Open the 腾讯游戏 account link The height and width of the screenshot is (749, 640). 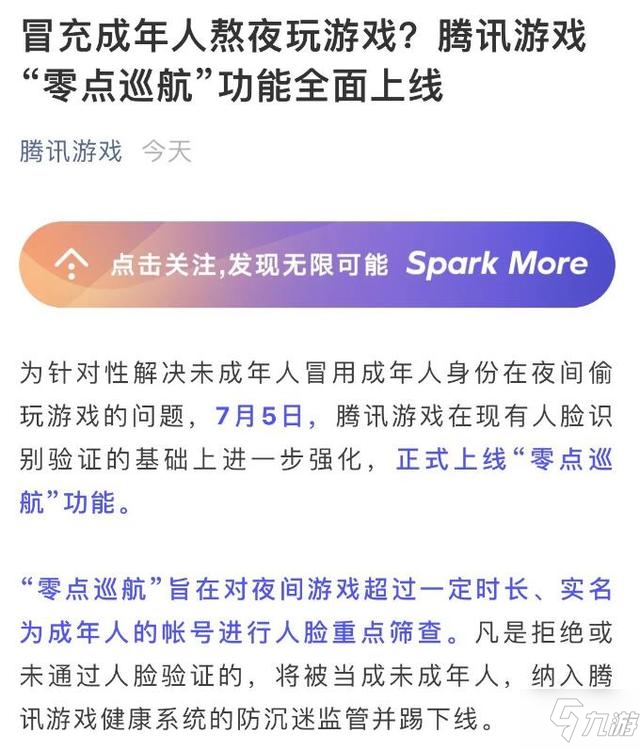pos(70,151)
